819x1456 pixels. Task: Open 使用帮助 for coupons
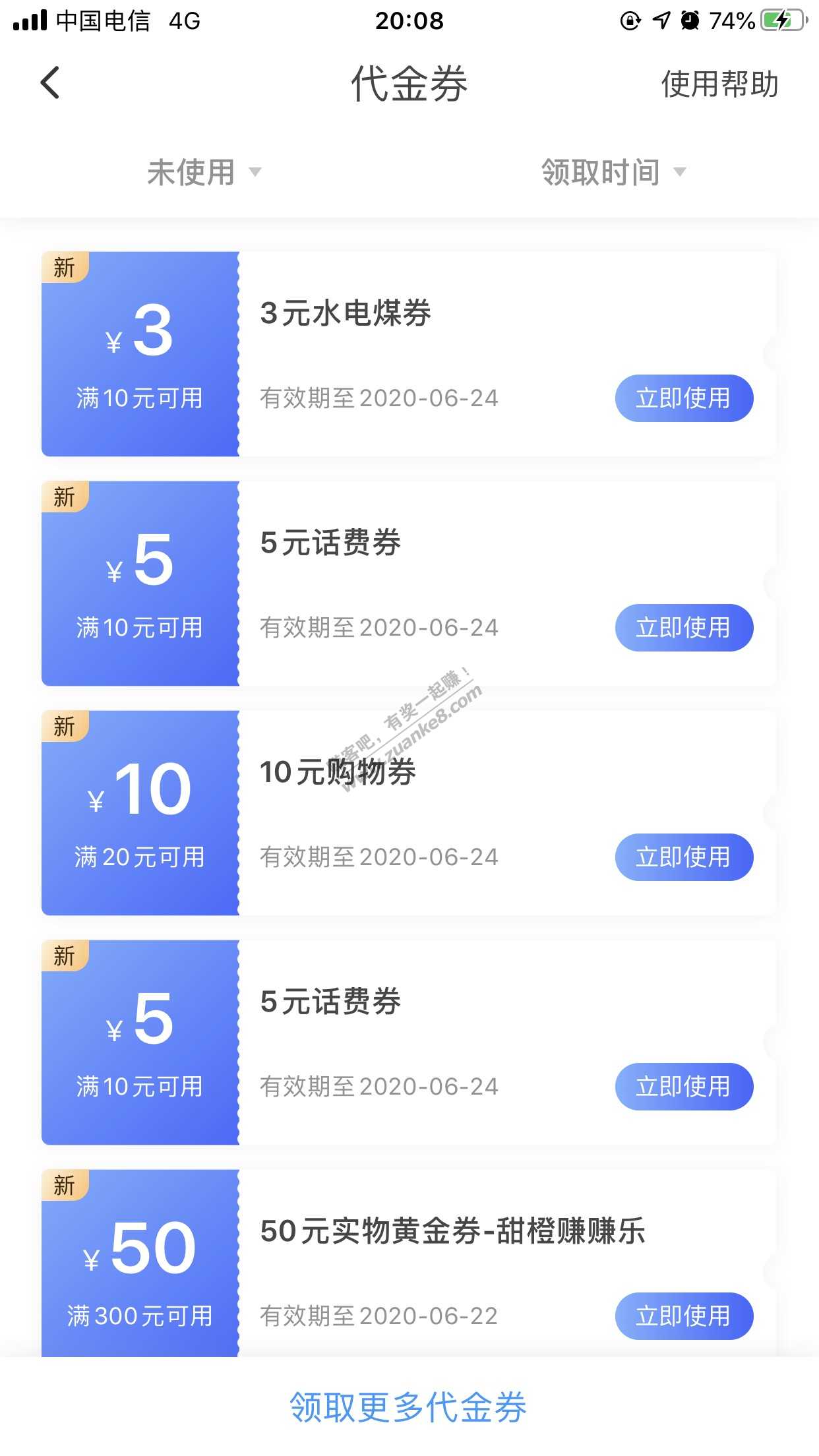pos(719,84)
